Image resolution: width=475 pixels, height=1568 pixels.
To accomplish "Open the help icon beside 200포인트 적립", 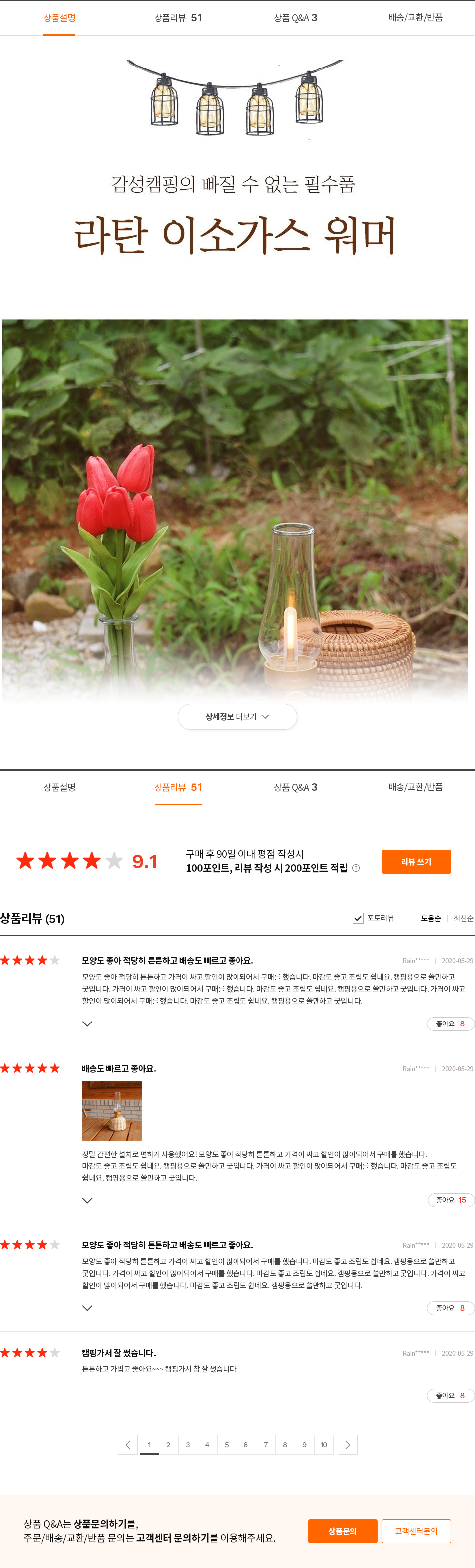I will (x=356, y=868).
